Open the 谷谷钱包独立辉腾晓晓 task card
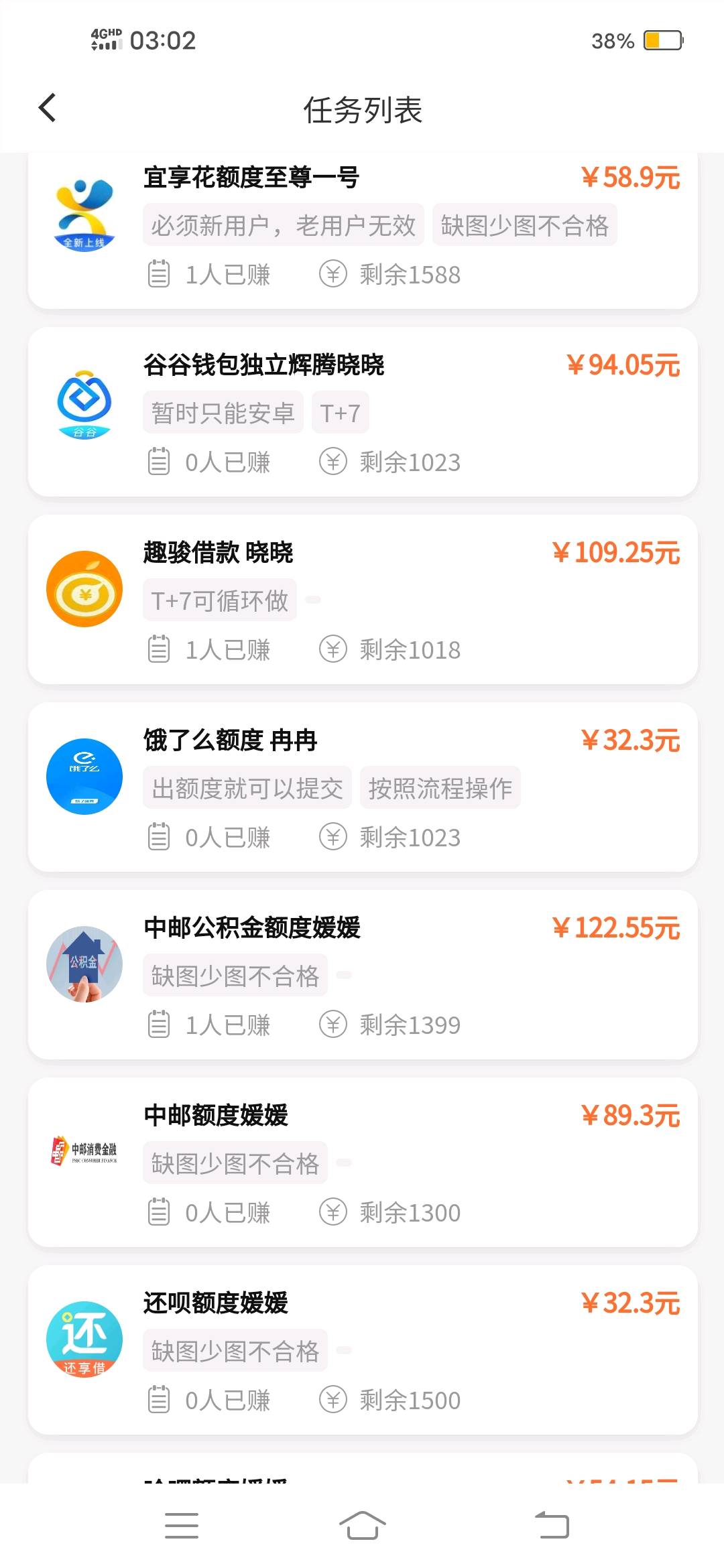The height and width of the screenshot is (1568, 724). point(362,412)
